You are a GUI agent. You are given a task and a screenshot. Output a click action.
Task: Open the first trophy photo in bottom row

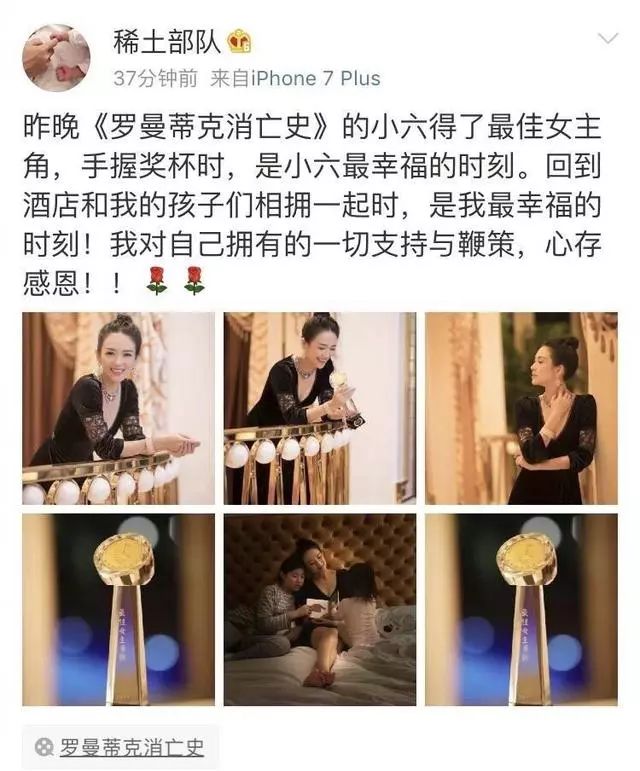pyautogui.click(x=118, y=610)
